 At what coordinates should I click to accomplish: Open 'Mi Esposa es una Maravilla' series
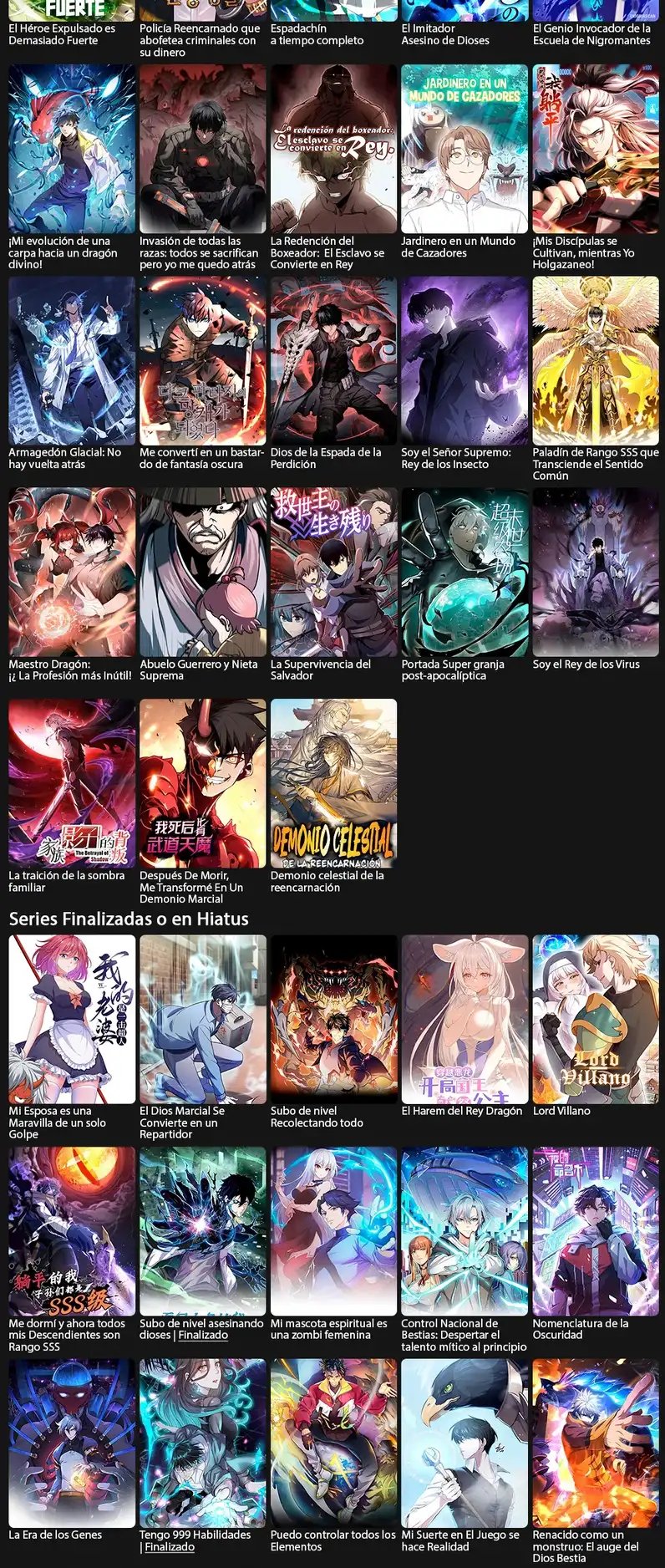point(72,1019)
